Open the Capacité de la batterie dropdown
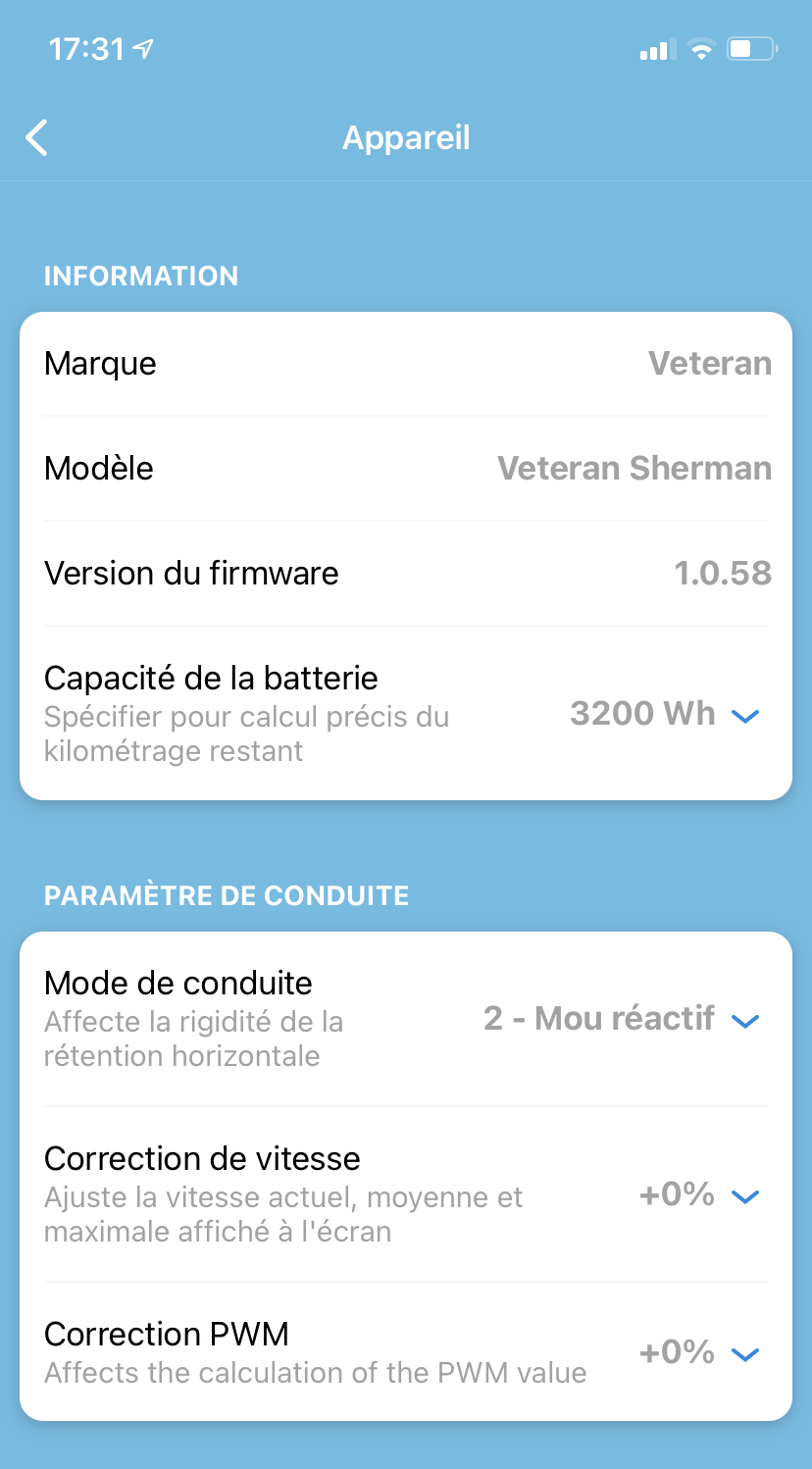The image size is (812, 1469). [x=665, y=714]
